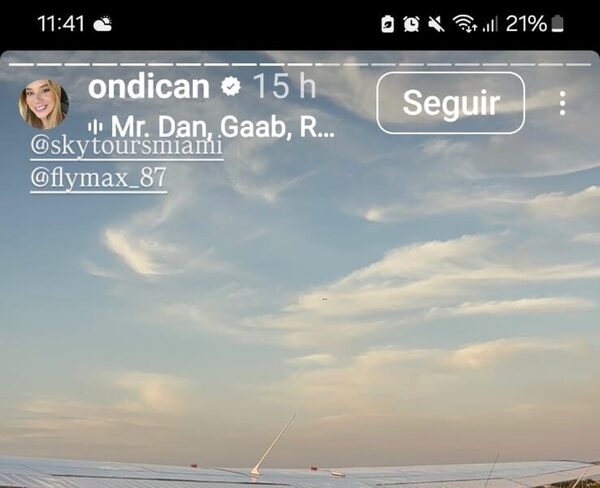Open the story overflow menu

[562, 103]
